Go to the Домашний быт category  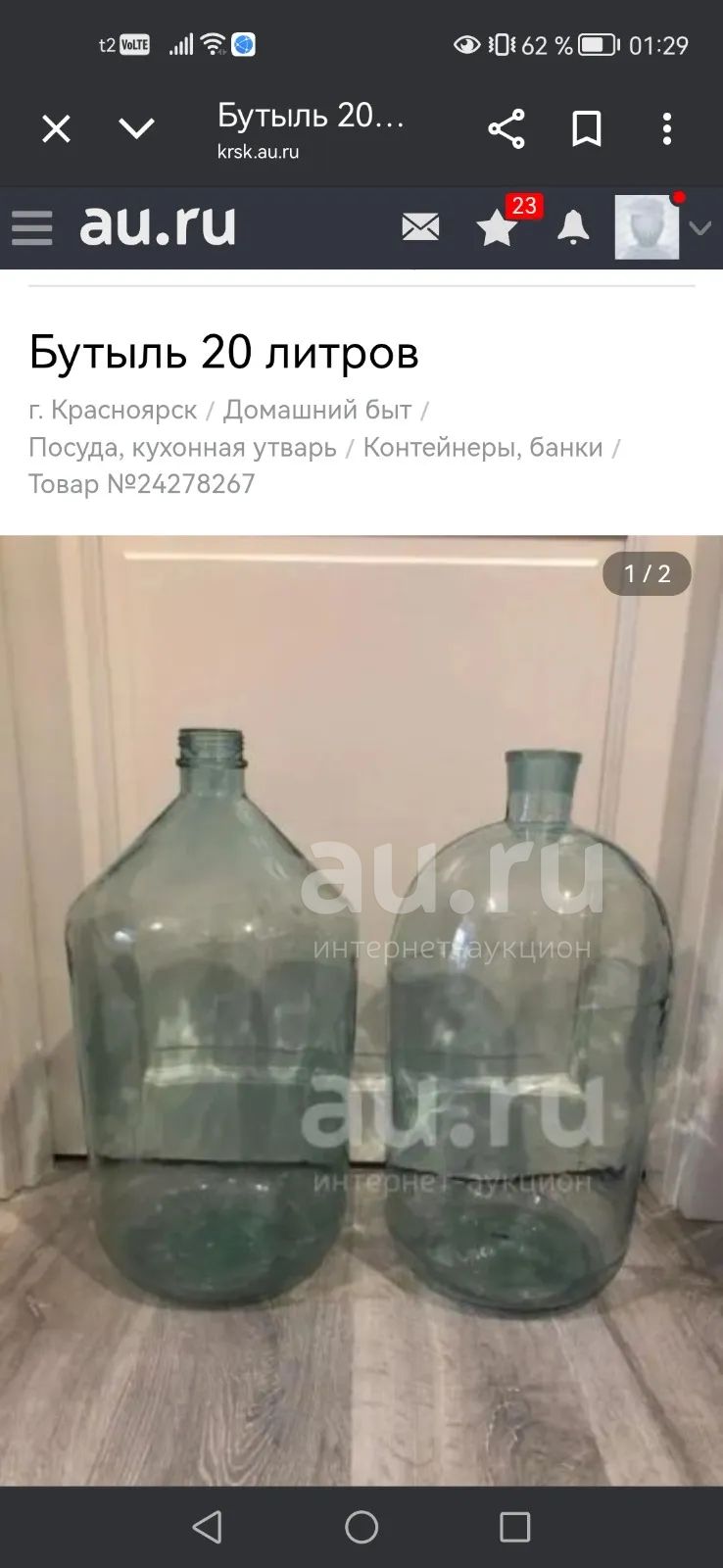click(317, 410)
